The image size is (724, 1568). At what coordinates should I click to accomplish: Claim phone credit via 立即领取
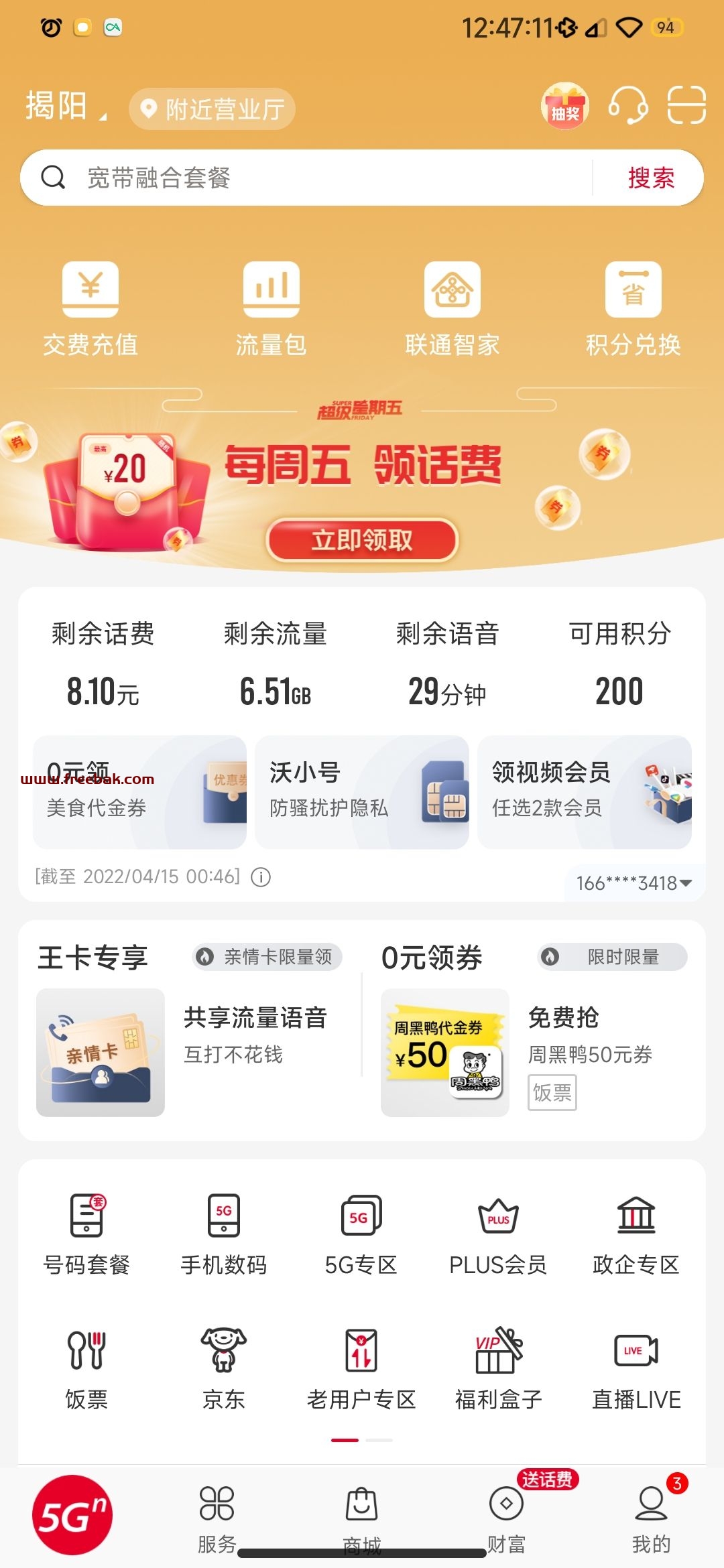pos(362,540)
